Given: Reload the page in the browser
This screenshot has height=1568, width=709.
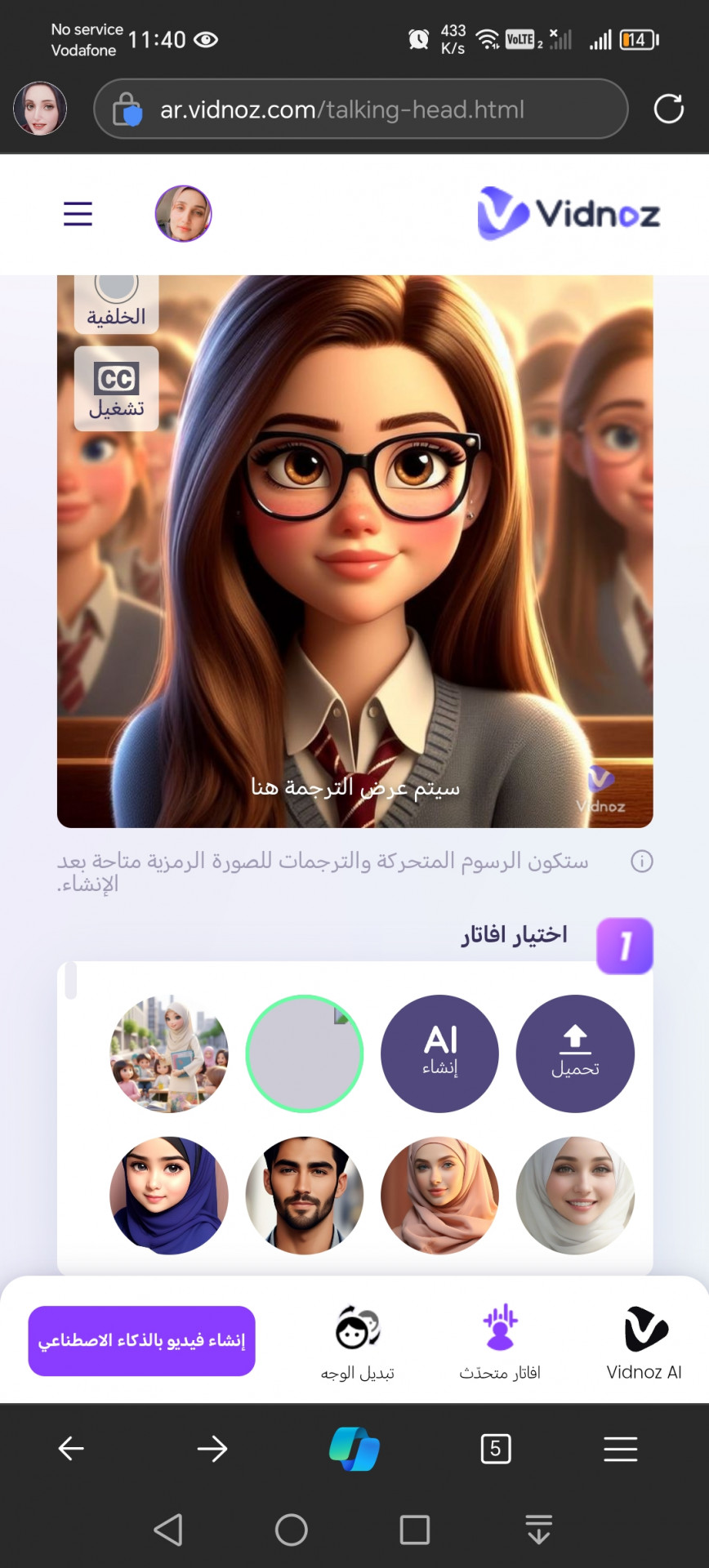Looking at the screenshot, I should tap(668, 109).
